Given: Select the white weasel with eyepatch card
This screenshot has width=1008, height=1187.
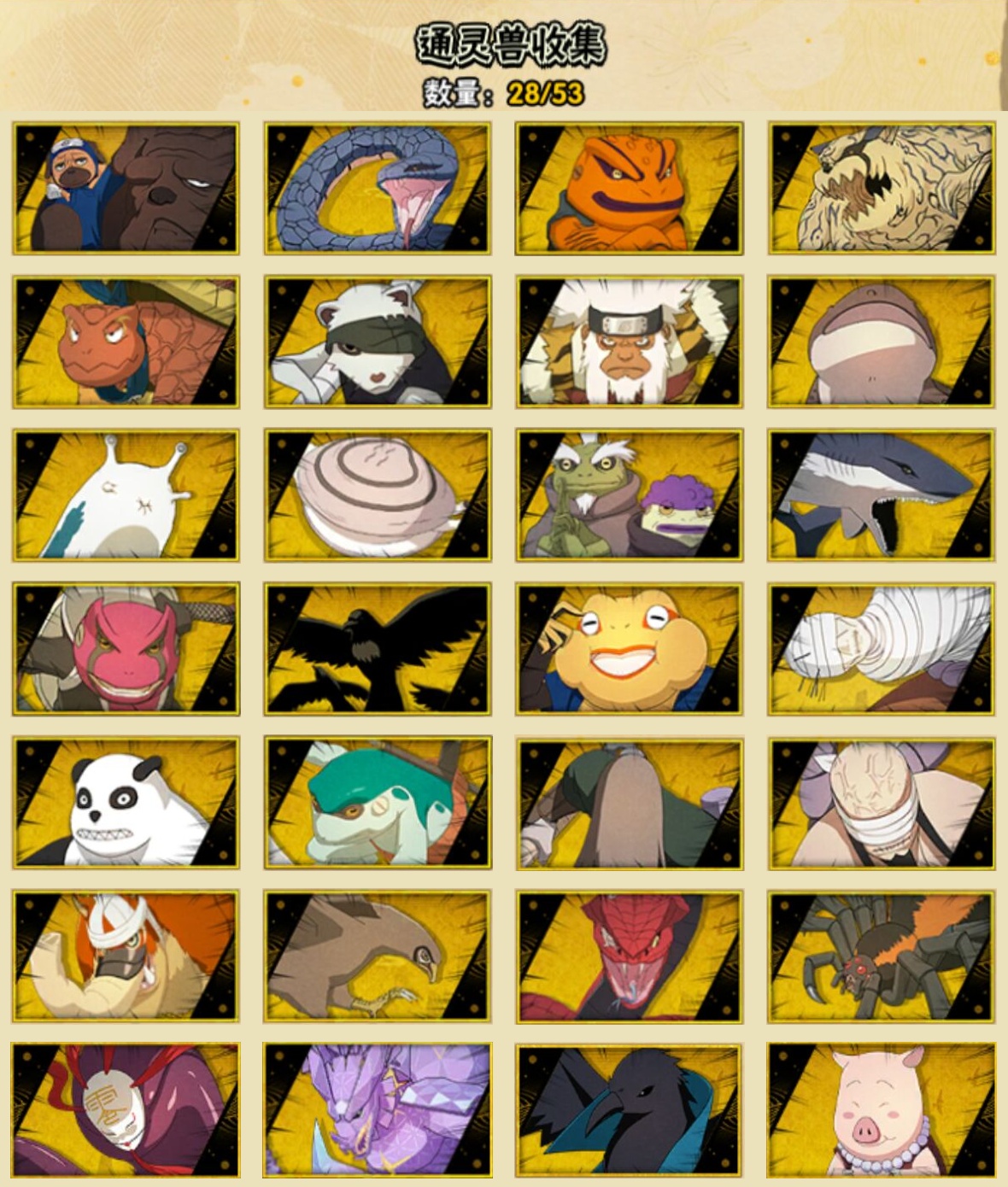Looking at the screenshot, I should [x=378, y=342].
